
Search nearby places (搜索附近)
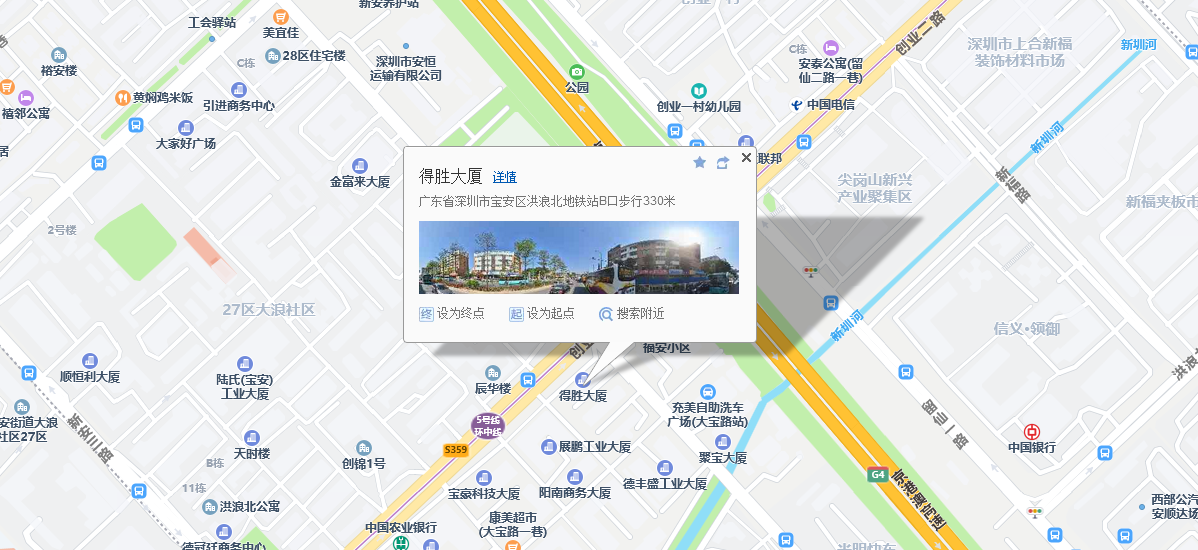point(632,313)
